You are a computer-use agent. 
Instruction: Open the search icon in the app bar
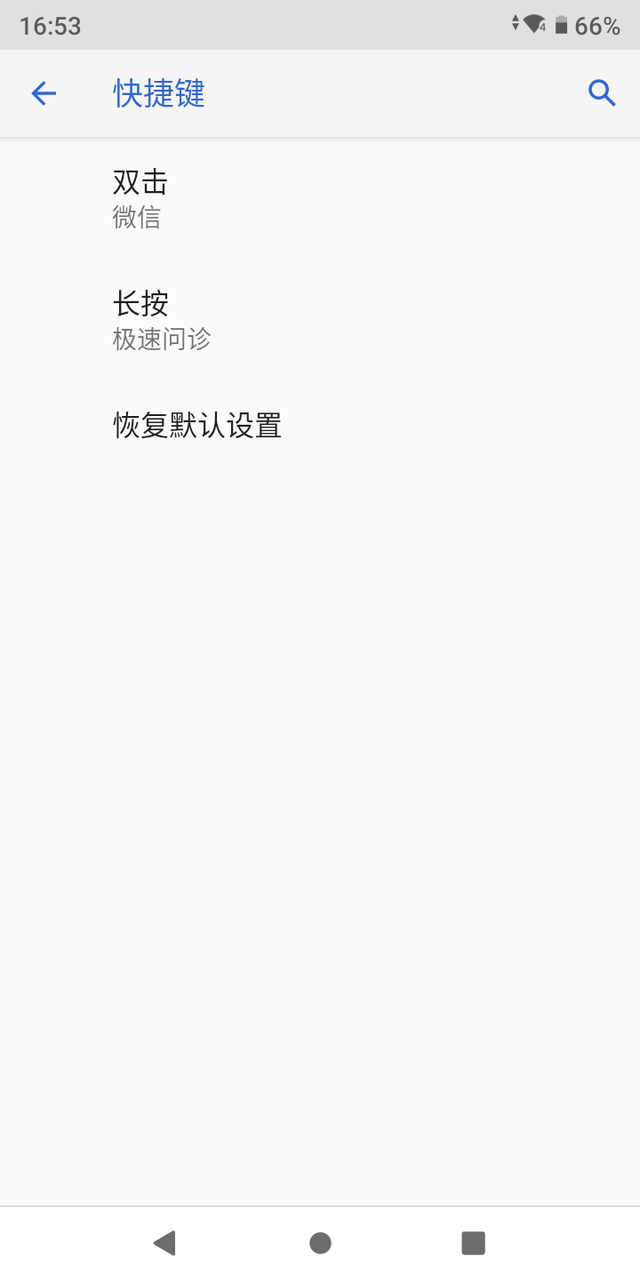click(x=601, y=94)
